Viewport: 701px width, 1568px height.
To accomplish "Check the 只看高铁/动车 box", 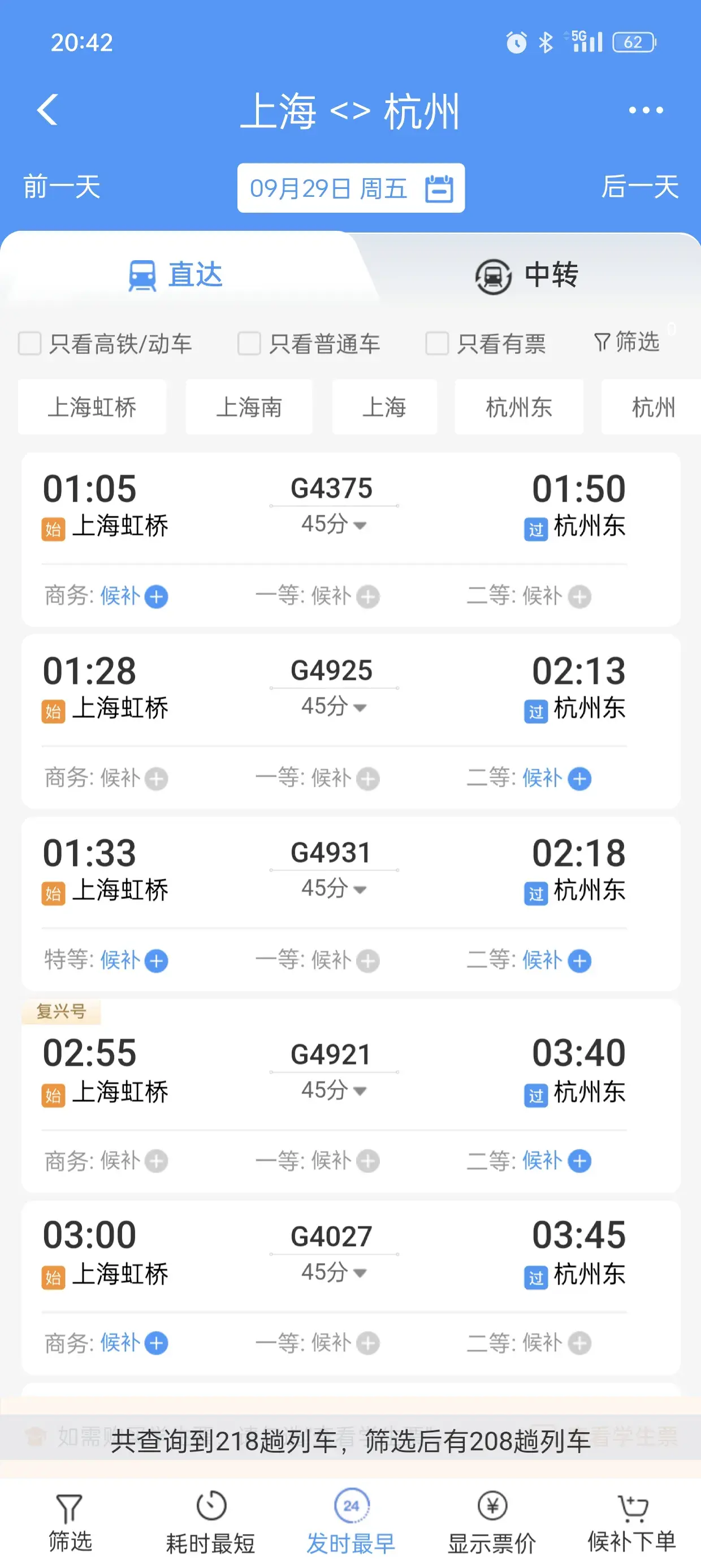I will 30,343.
